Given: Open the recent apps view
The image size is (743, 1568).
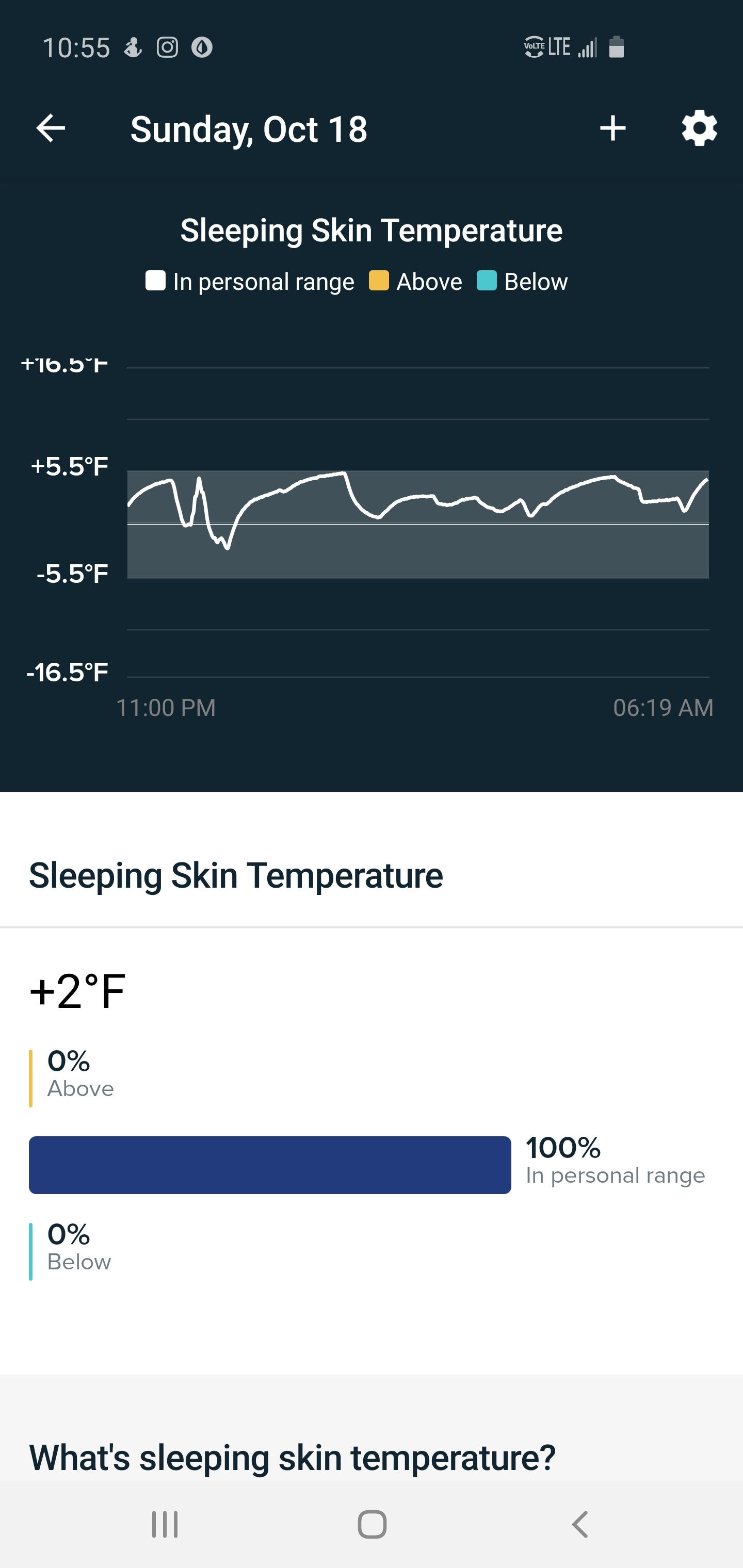Looking at the screenshot, I should point(165,1524).
